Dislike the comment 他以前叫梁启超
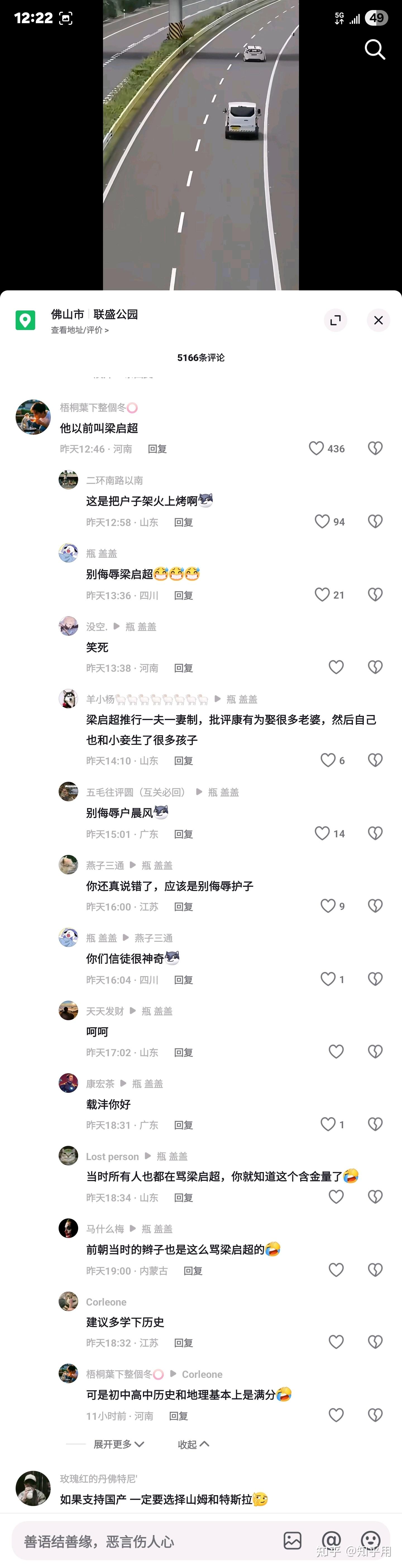 click(x=375, y=449)
